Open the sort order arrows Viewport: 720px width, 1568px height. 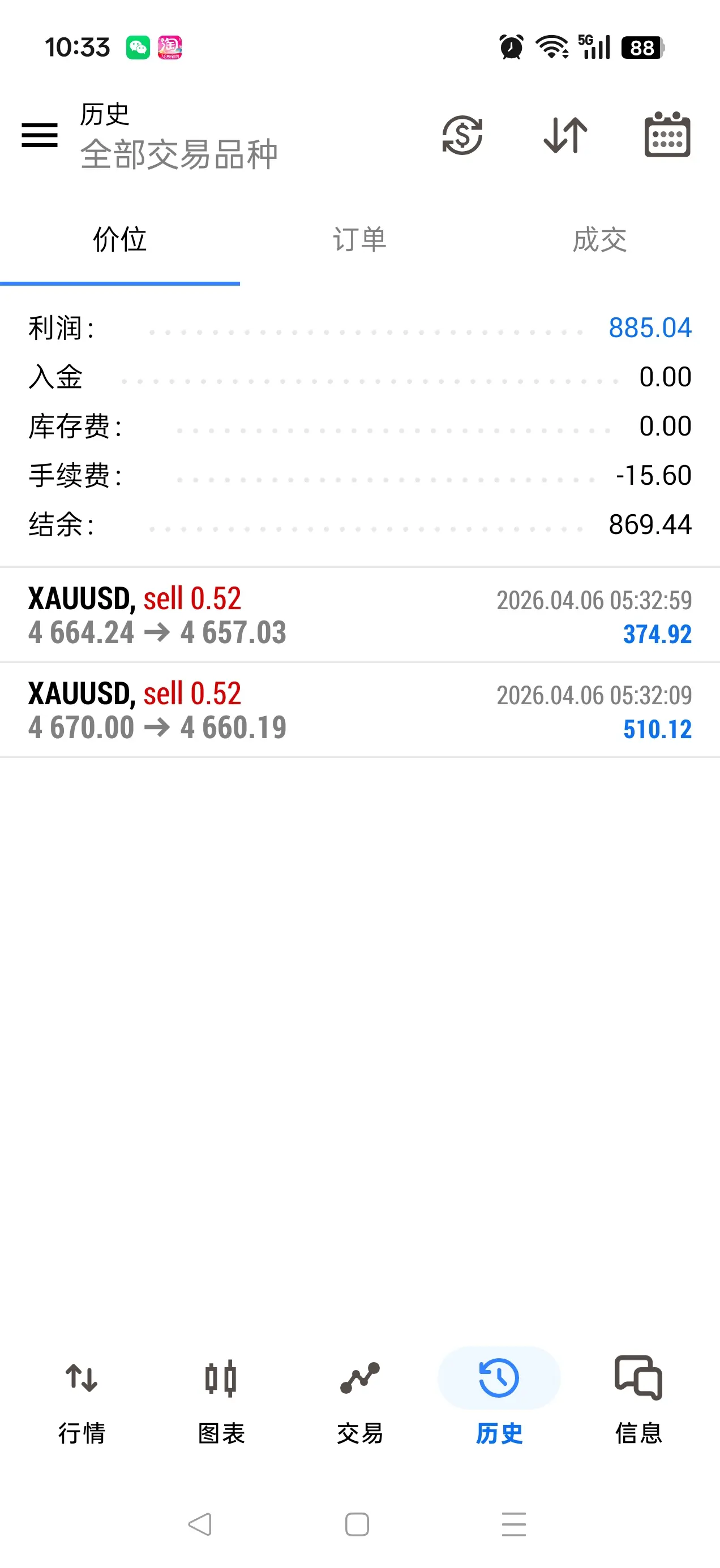pyautogui.click(x=565, y=135)
